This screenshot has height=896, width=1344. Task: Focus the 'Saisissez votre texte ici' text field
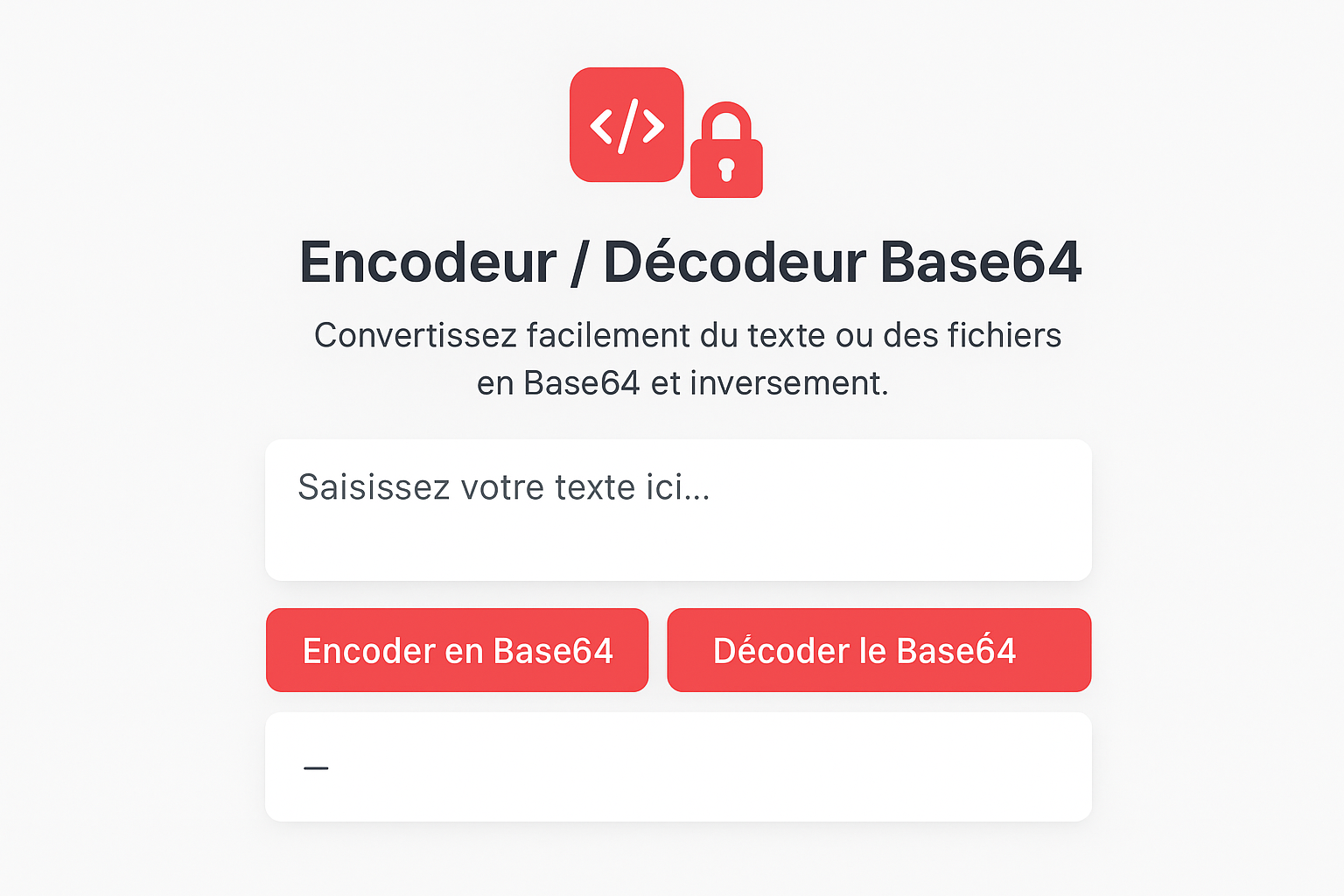click(678, 510)
